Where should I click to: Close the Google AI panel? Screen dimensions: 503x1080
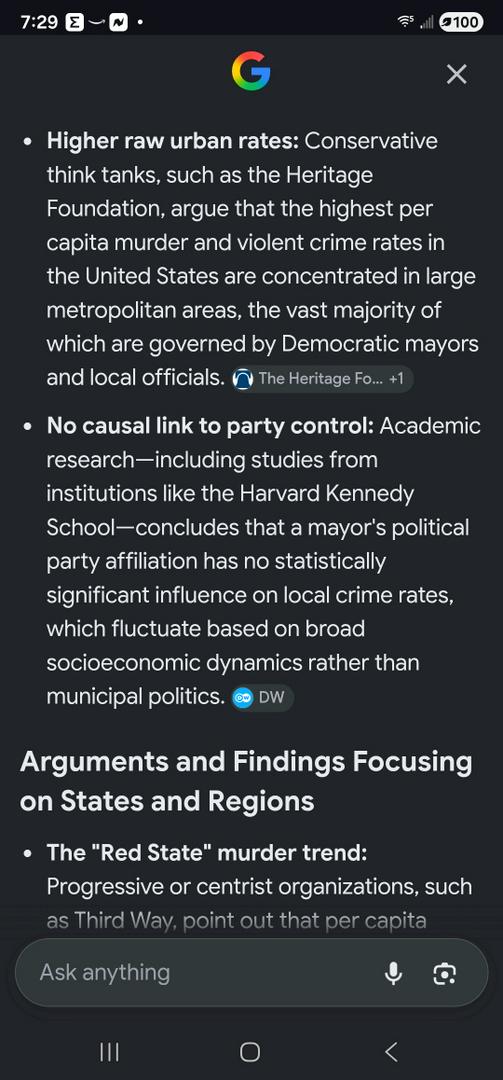(x=457, y=74)
